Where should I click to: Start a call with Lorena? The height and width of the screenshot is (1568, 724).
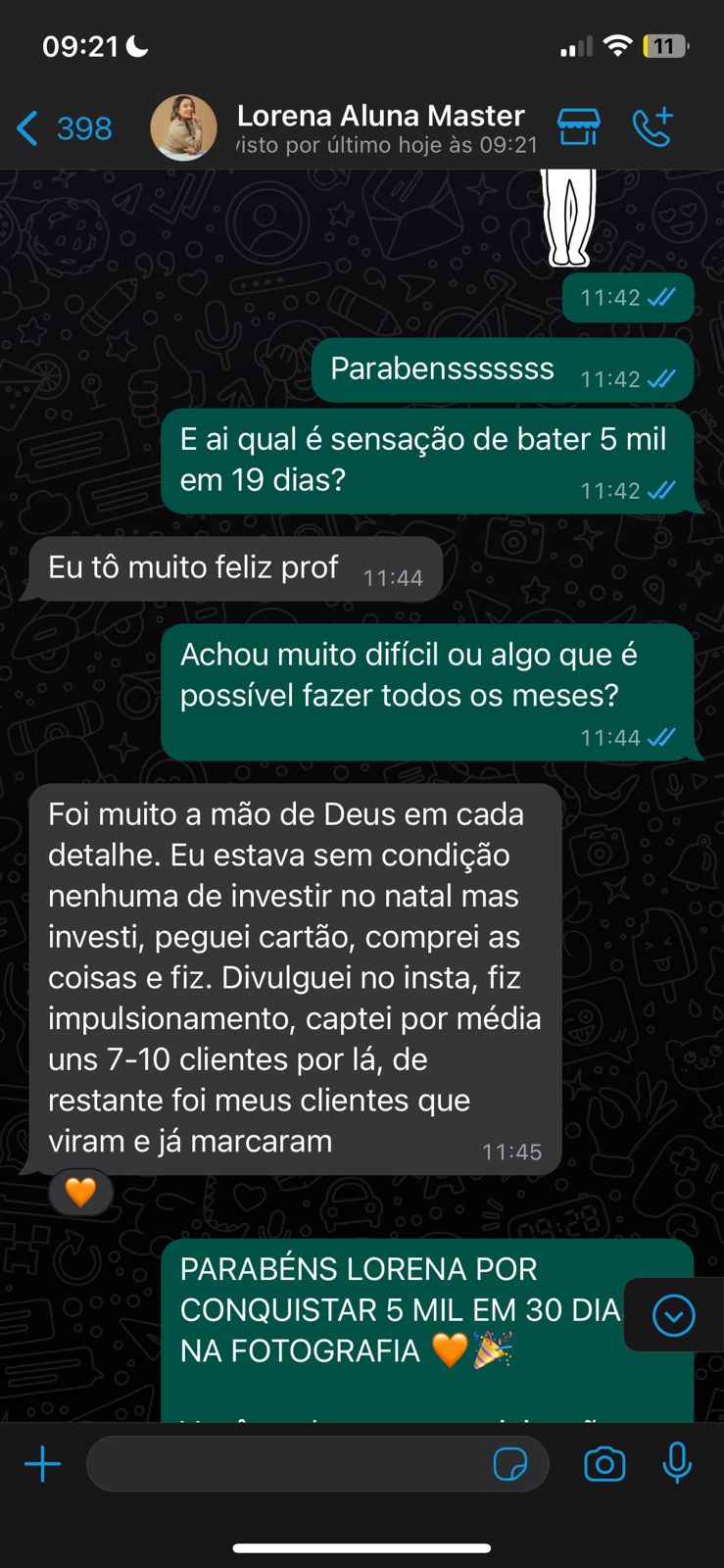pyautogui.click(x=652, y=128)
